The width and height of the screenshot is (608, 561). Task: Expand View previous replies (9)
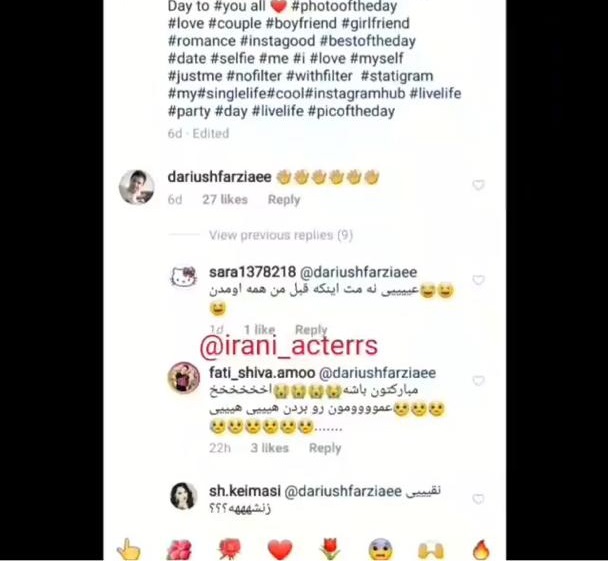281,235
